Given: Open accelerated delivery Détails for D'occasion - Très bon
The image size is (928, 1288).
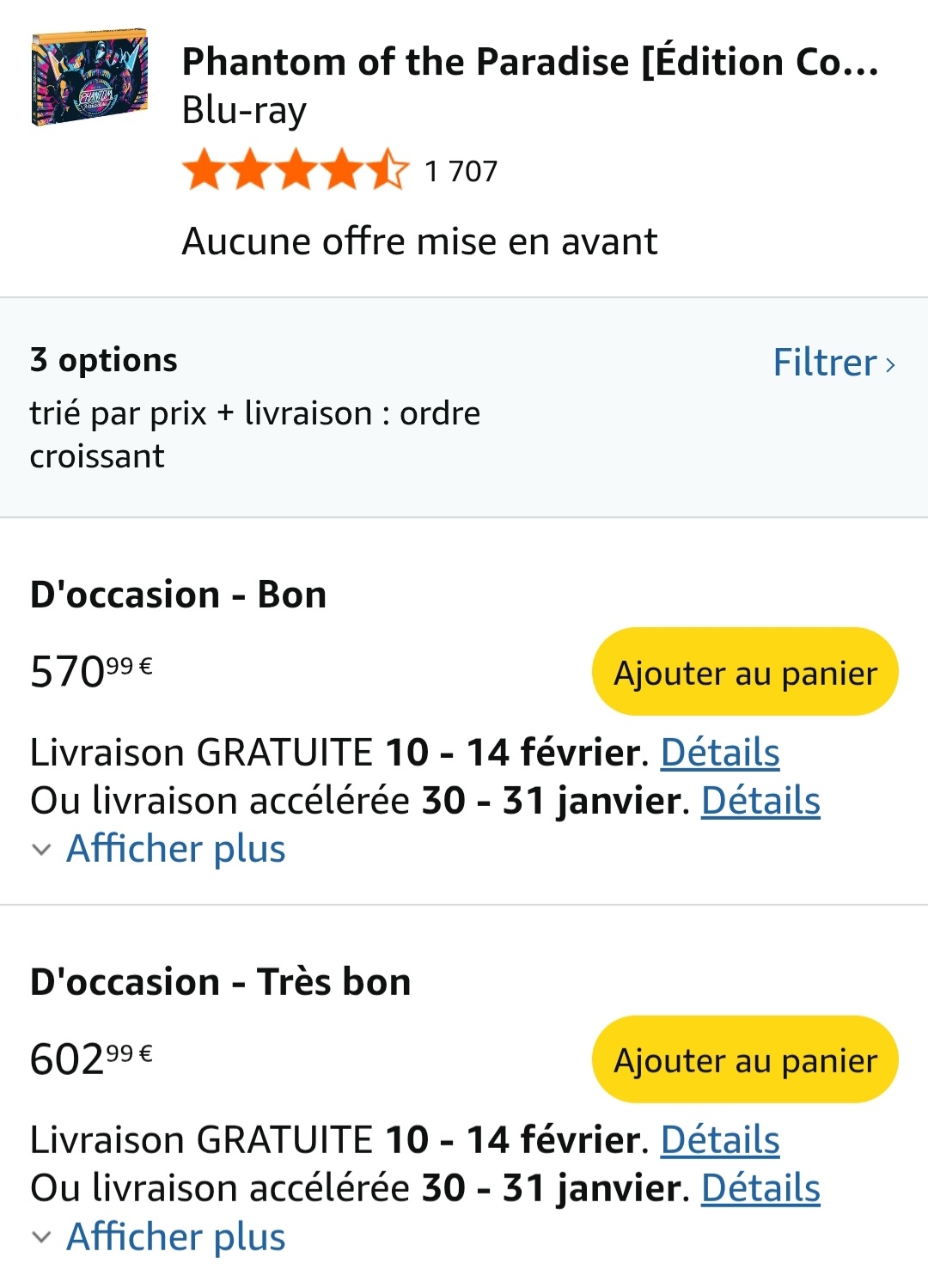Looking at the screenshot, I should (760, 1188).
